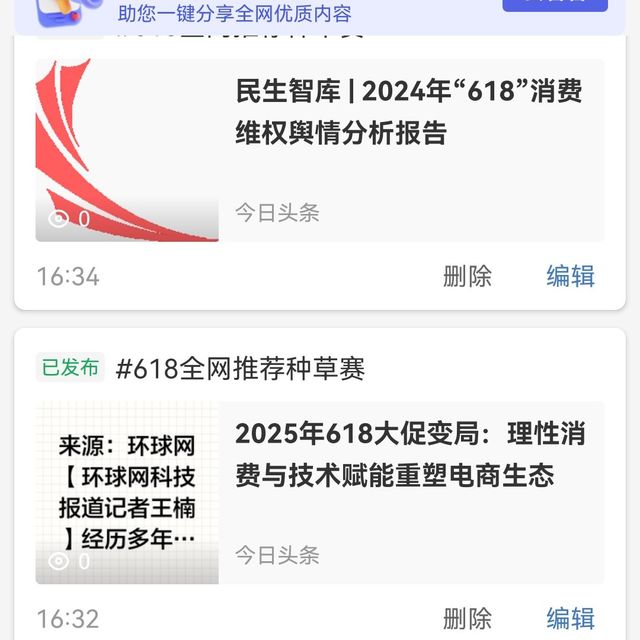This screenshot has height=640, width=640.
Task: Open the #618全网推荐种草赛 topic beside 已发布
Action: pos(240,368)
